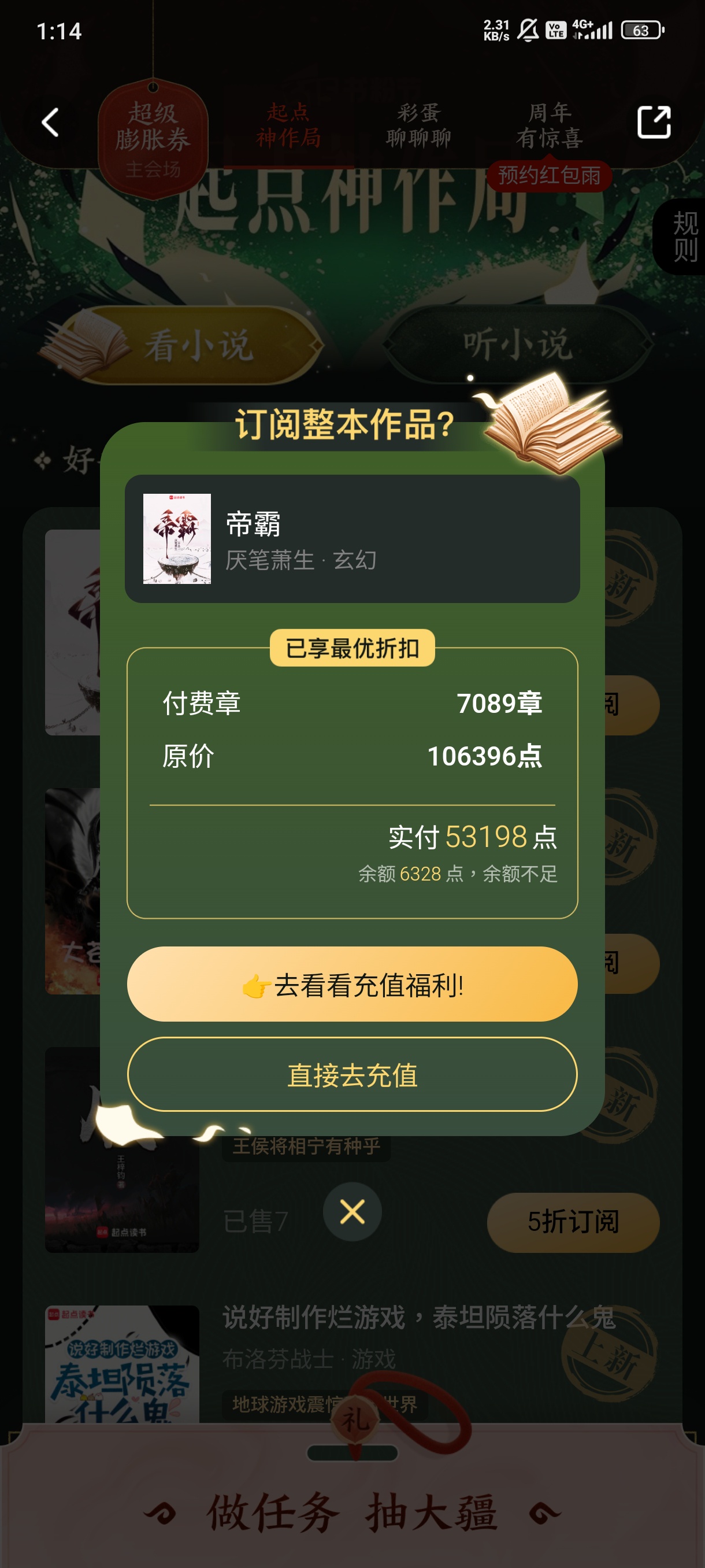Image resolution: width=705 pixels, height=1568 pixels.
Task: Select 直接去充值 to recharge directly
Action: [x=352, y=1075]
